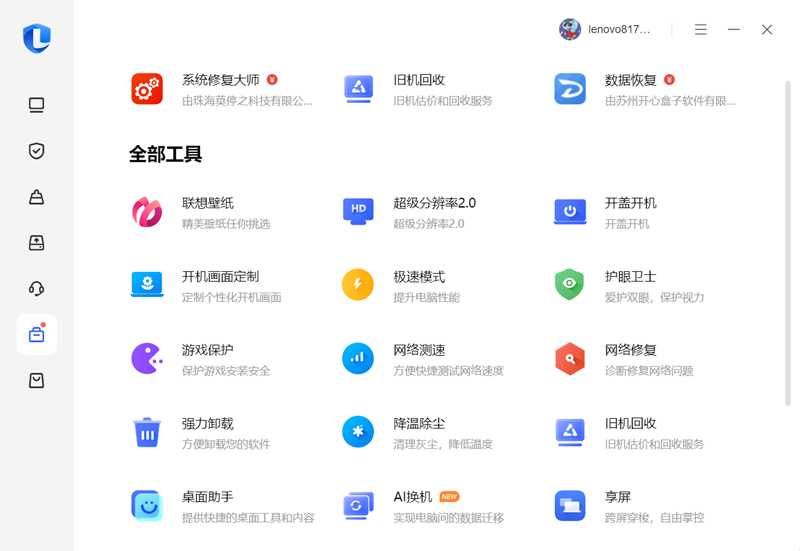Enable 极速模式 performance tool
The height and width of the screenshot is (551, 800).
[x=419, y=285]
